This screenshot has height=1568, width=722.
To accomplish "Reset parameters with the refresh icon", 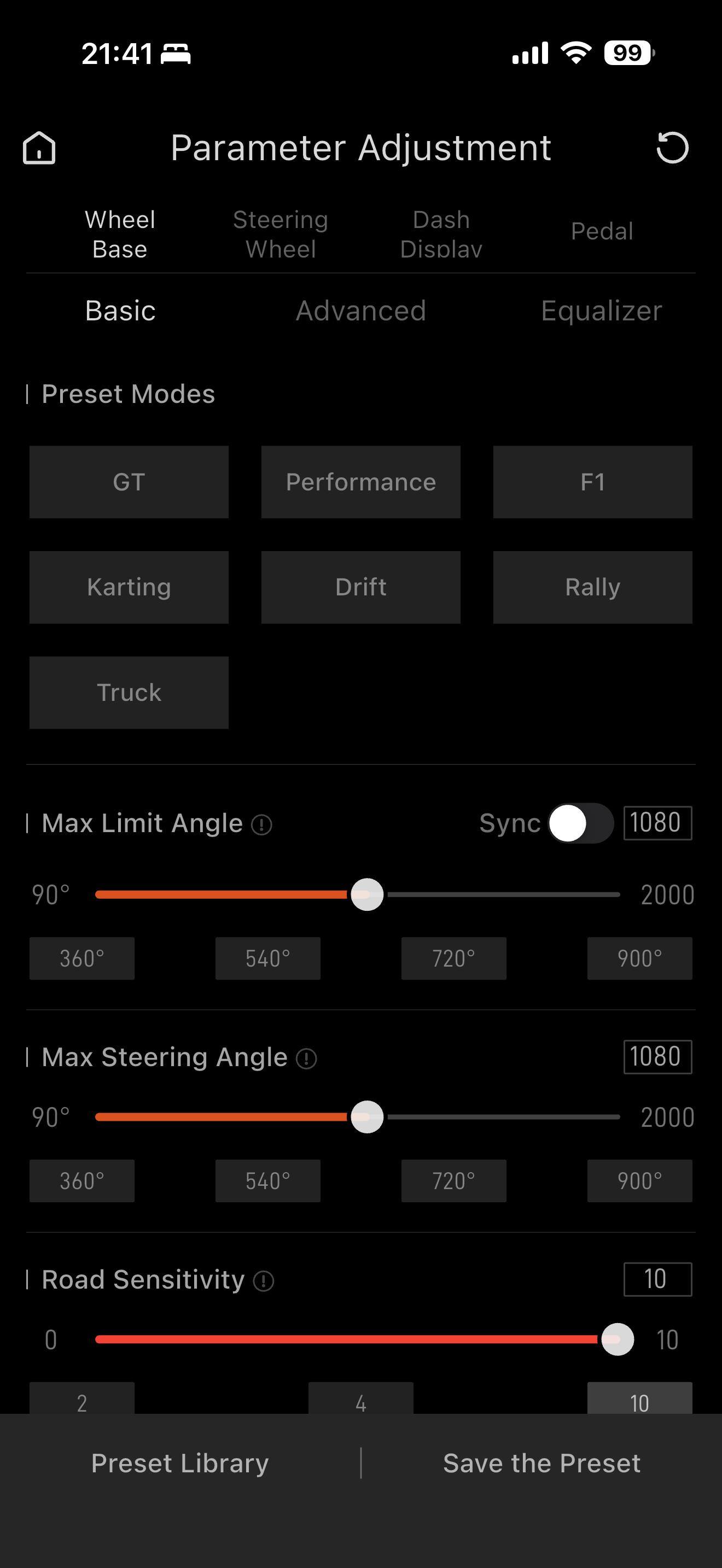I will click(x=672, y=148).
